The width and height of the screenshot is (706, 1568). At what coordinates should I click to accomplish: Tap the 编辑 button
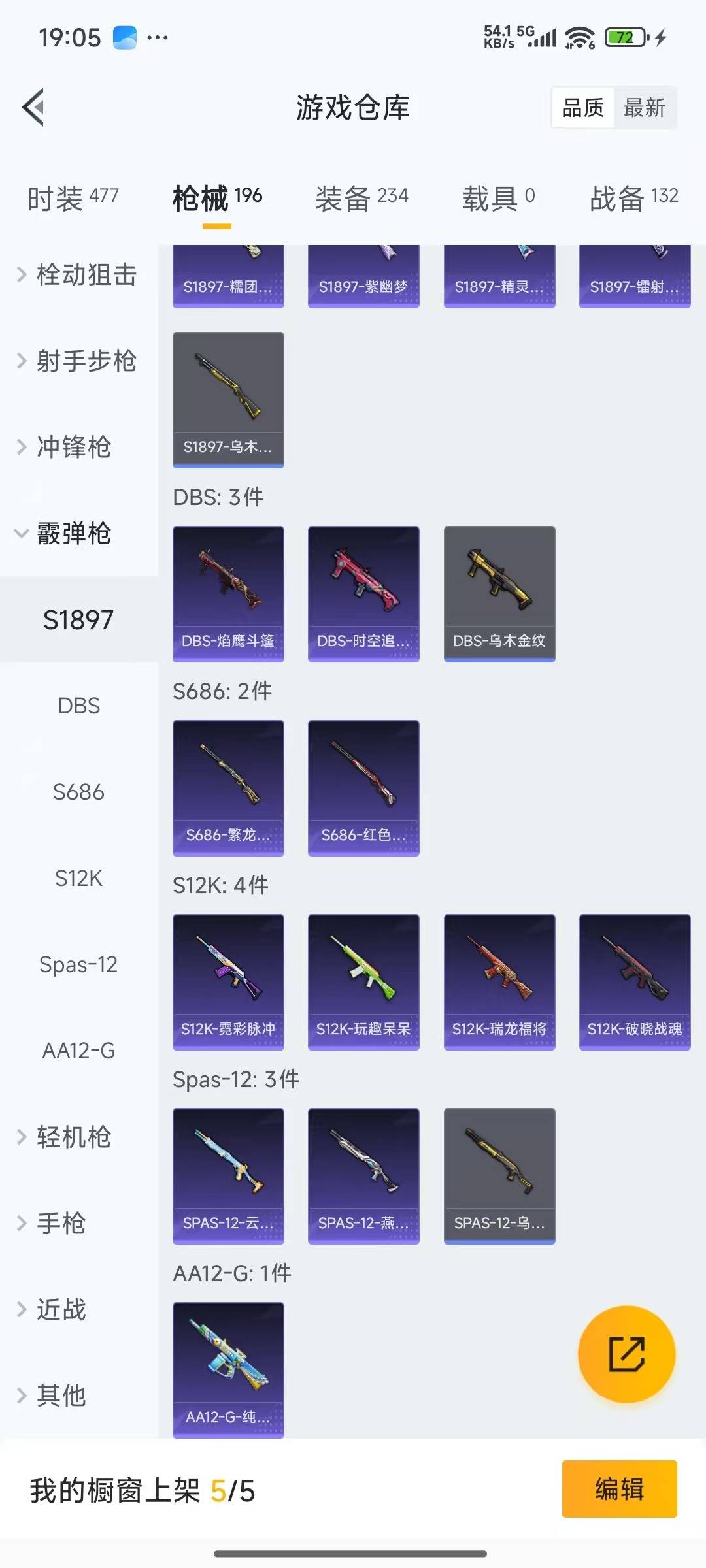coord(619,1489)
